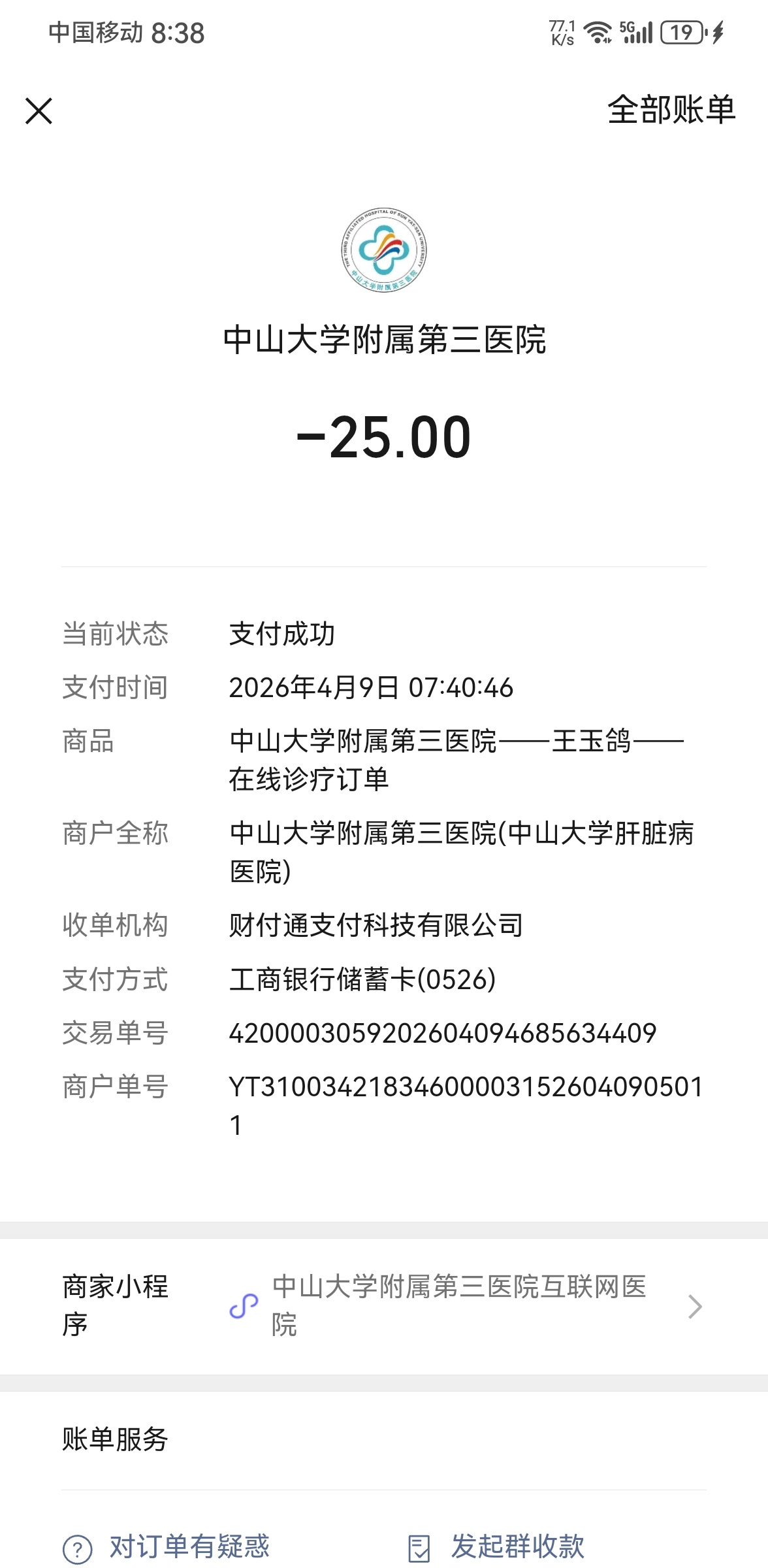Tap 对订单有疑惑 for order help

167,1547
